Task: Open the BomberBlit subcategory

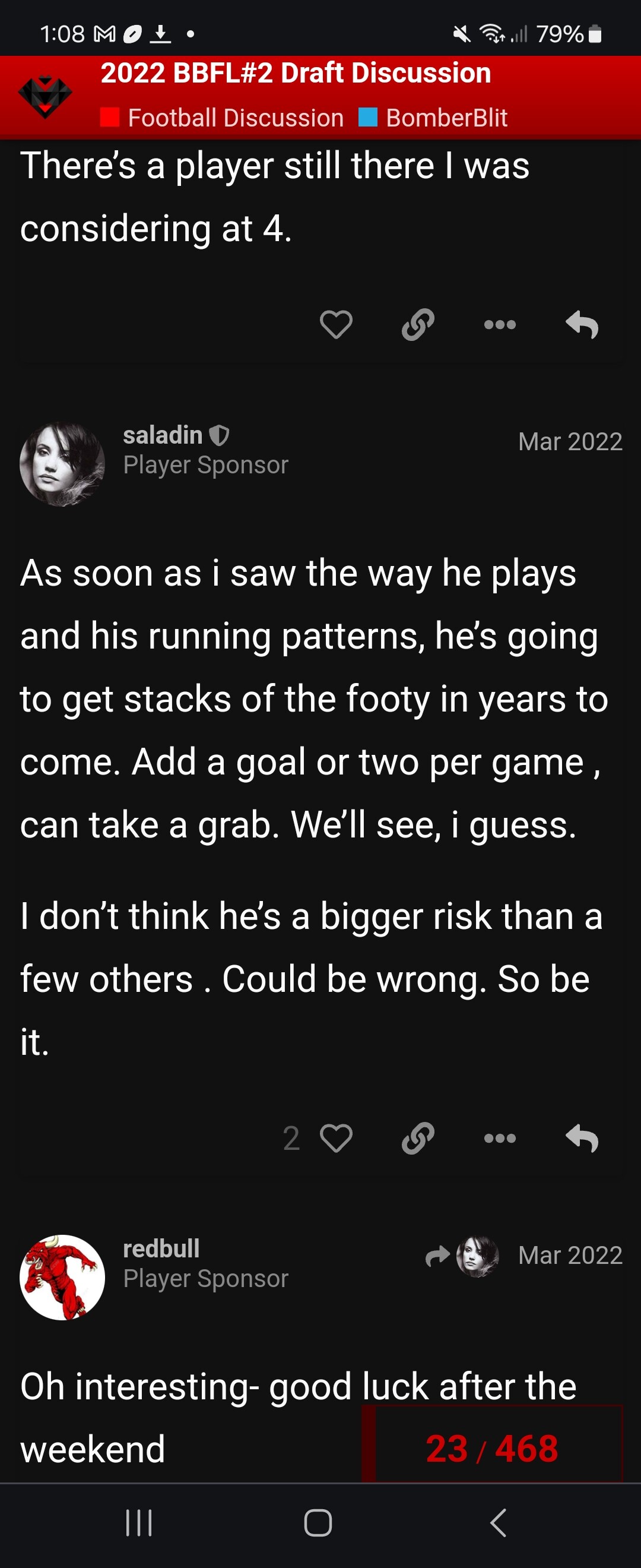Action: point(446,118)
